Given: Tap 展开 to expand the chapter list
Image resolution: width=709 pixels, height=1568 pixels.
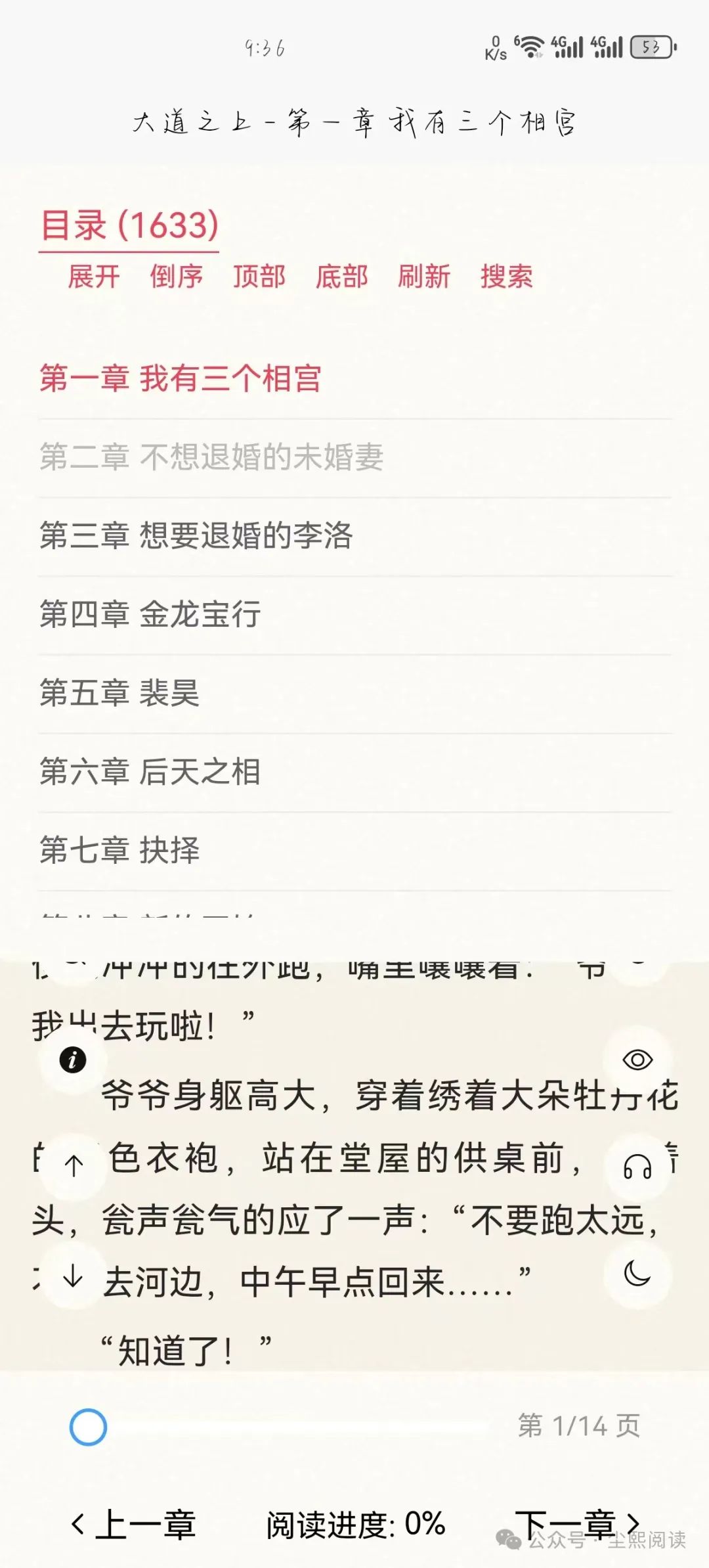Looking at the screenshot, I should tap(94, 277).
